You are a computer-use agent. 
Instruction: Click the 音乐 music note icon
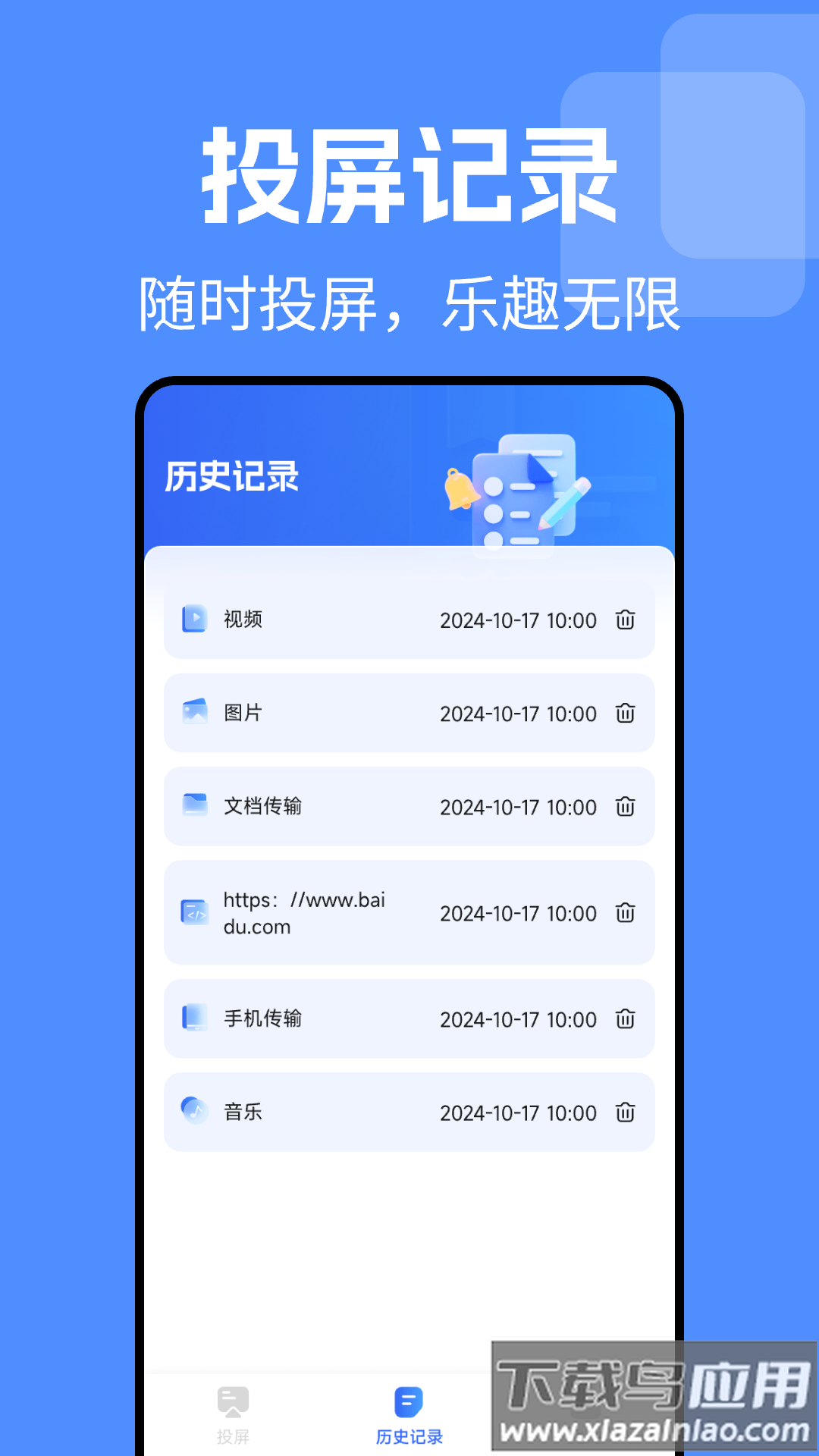(194, 1112)
